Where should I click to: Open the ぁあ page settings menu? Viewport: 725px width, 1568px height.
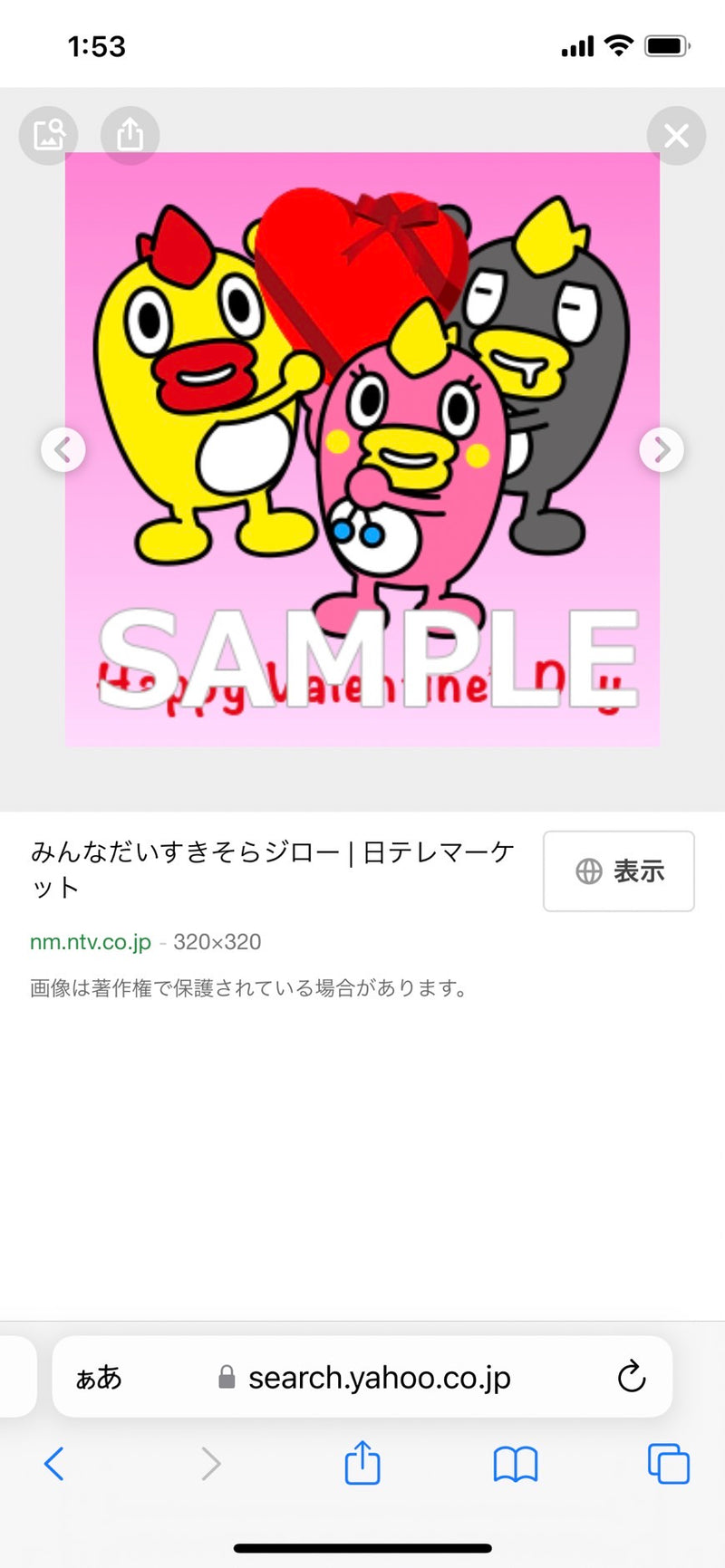point(97,1377)
